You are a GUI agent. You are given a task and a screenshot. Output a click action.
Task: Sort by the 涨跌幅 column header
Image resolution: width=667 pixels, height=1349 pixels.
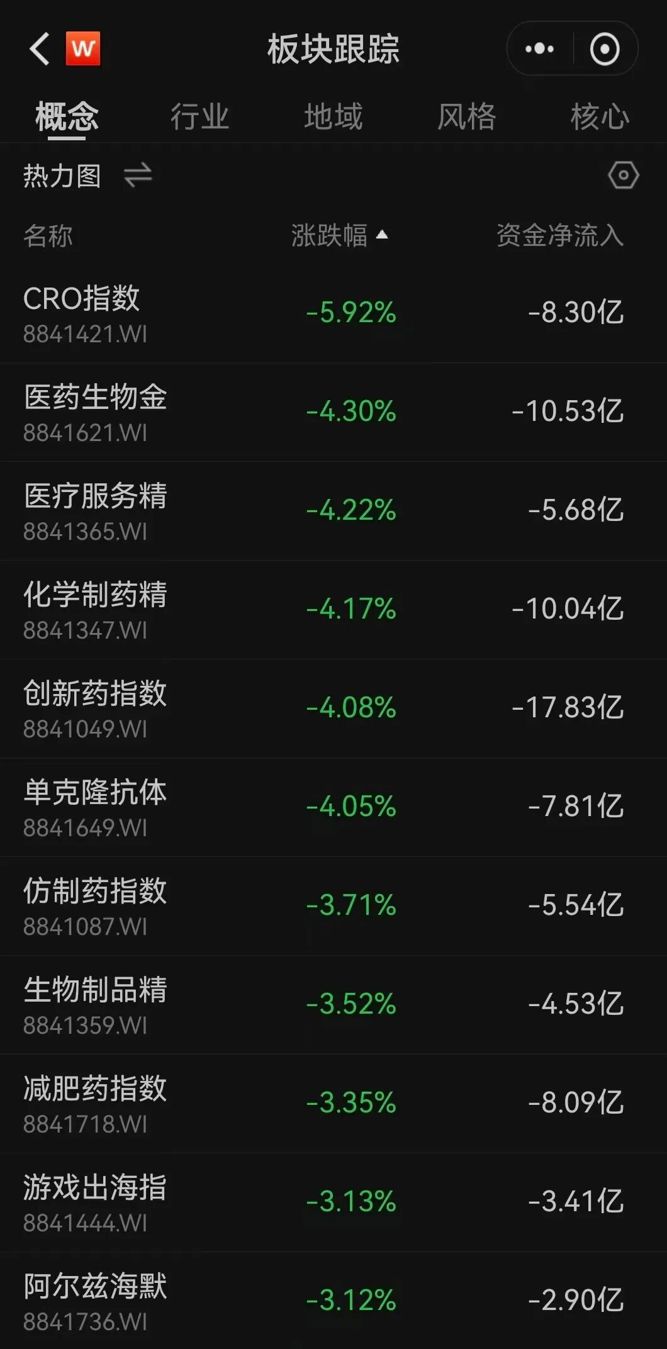[x=339, y=235]
